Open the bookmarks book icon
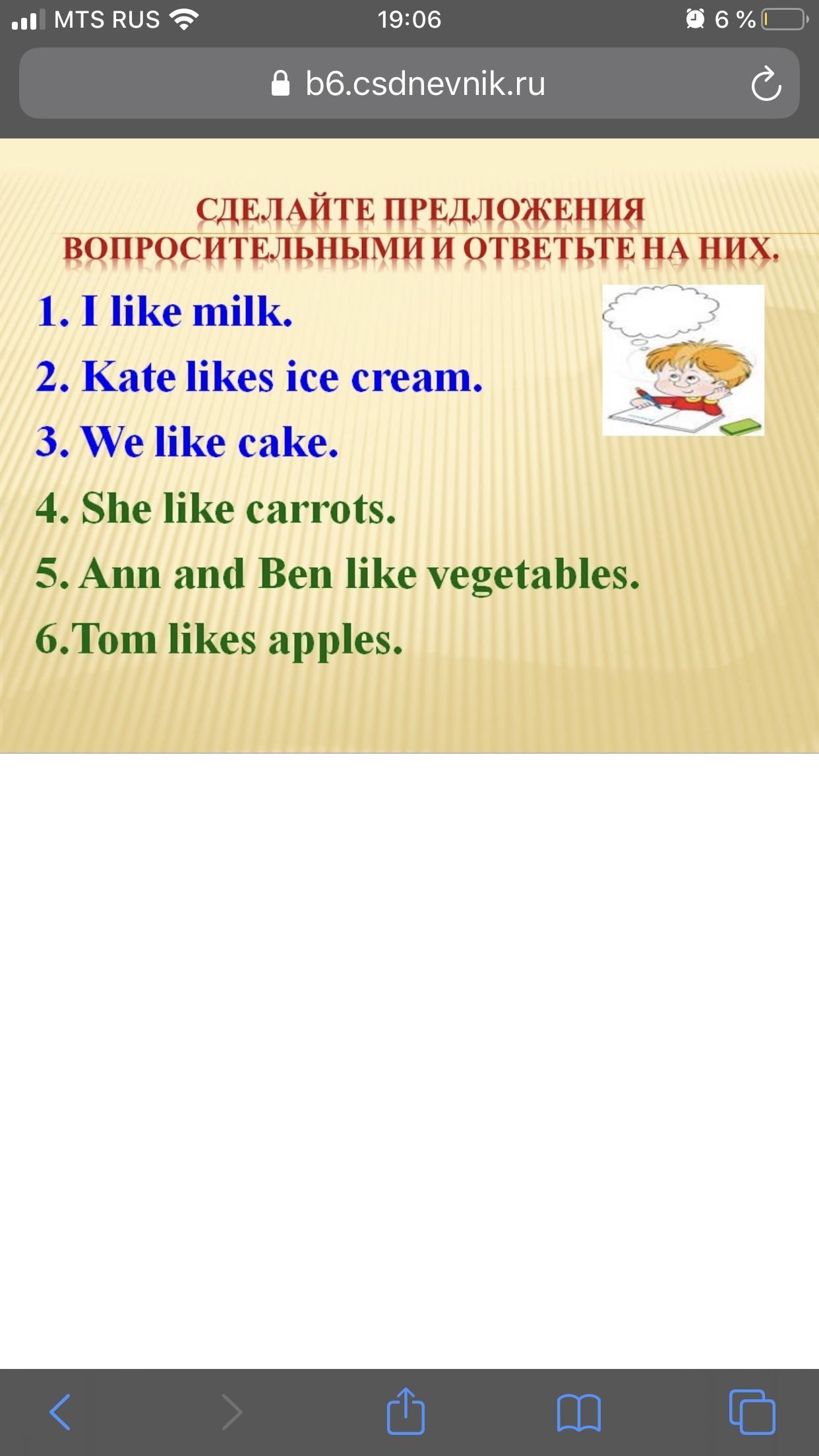This screenshot has height=1456, width=819. point(578,1412)
